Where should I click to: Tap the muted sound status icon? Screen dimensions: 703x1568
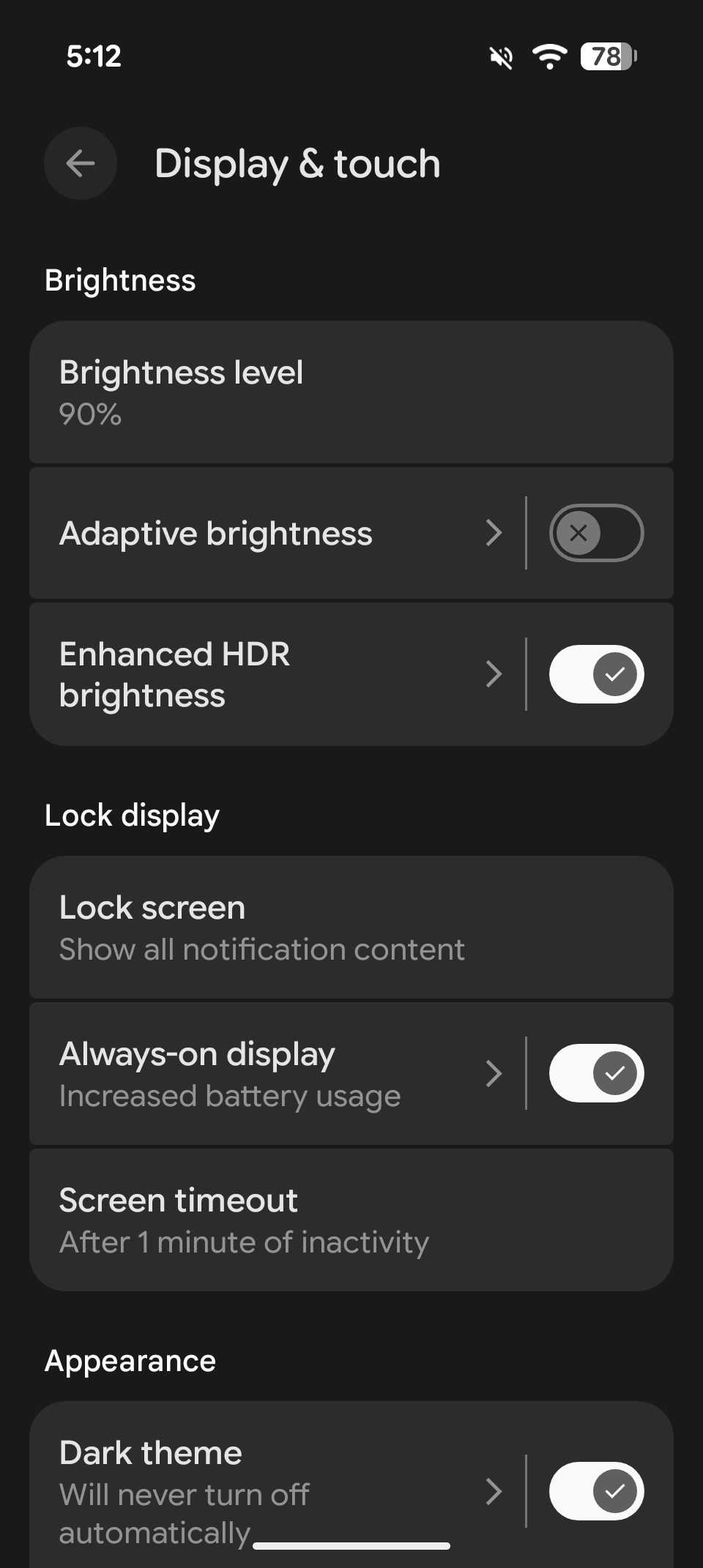coord(500,57)
